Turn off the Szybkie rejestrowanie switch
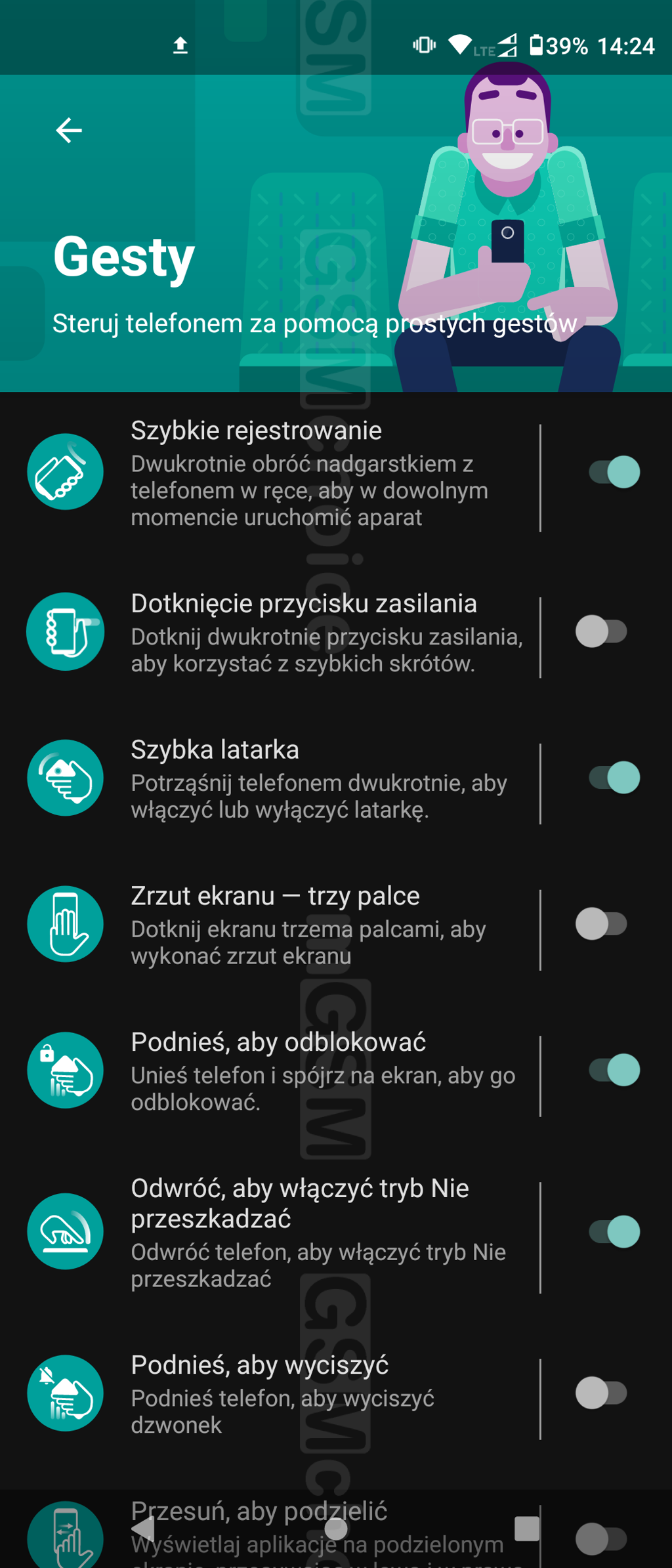The height and width of the screenshot is (1568, 672). (614, 472)
